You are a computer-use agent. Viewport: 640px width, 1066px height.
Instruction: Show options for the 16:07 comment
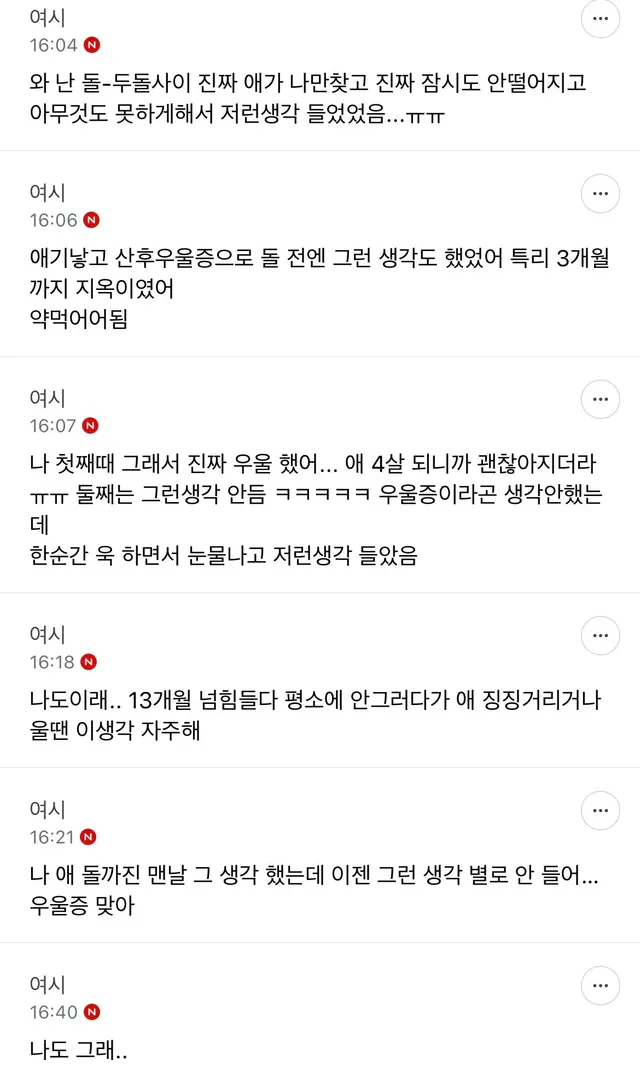(x=600, y=400)
